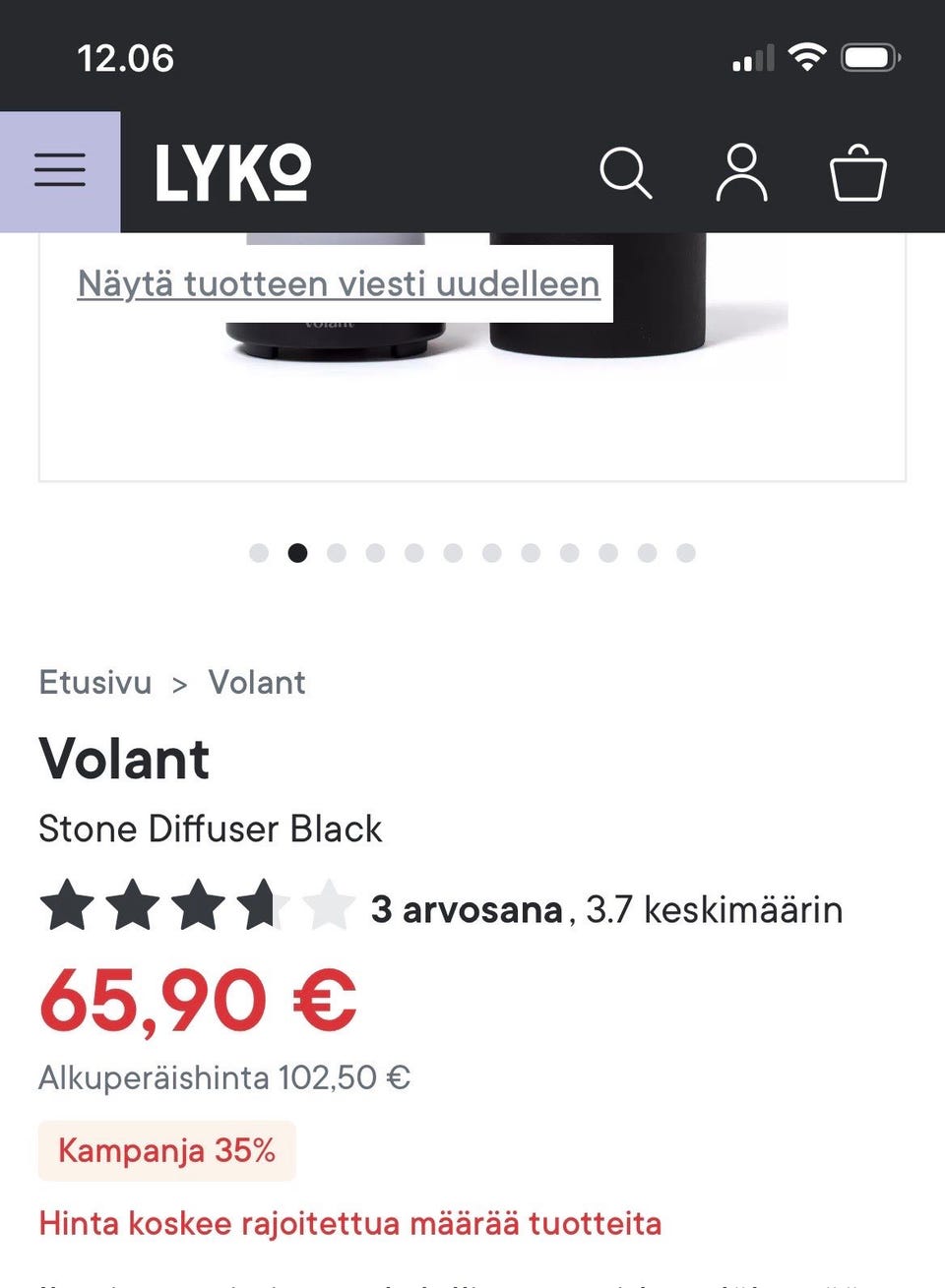The height and width of the screenshot is (1288, 945).
Task: Select the third image indicator dot
Action: 336,553
